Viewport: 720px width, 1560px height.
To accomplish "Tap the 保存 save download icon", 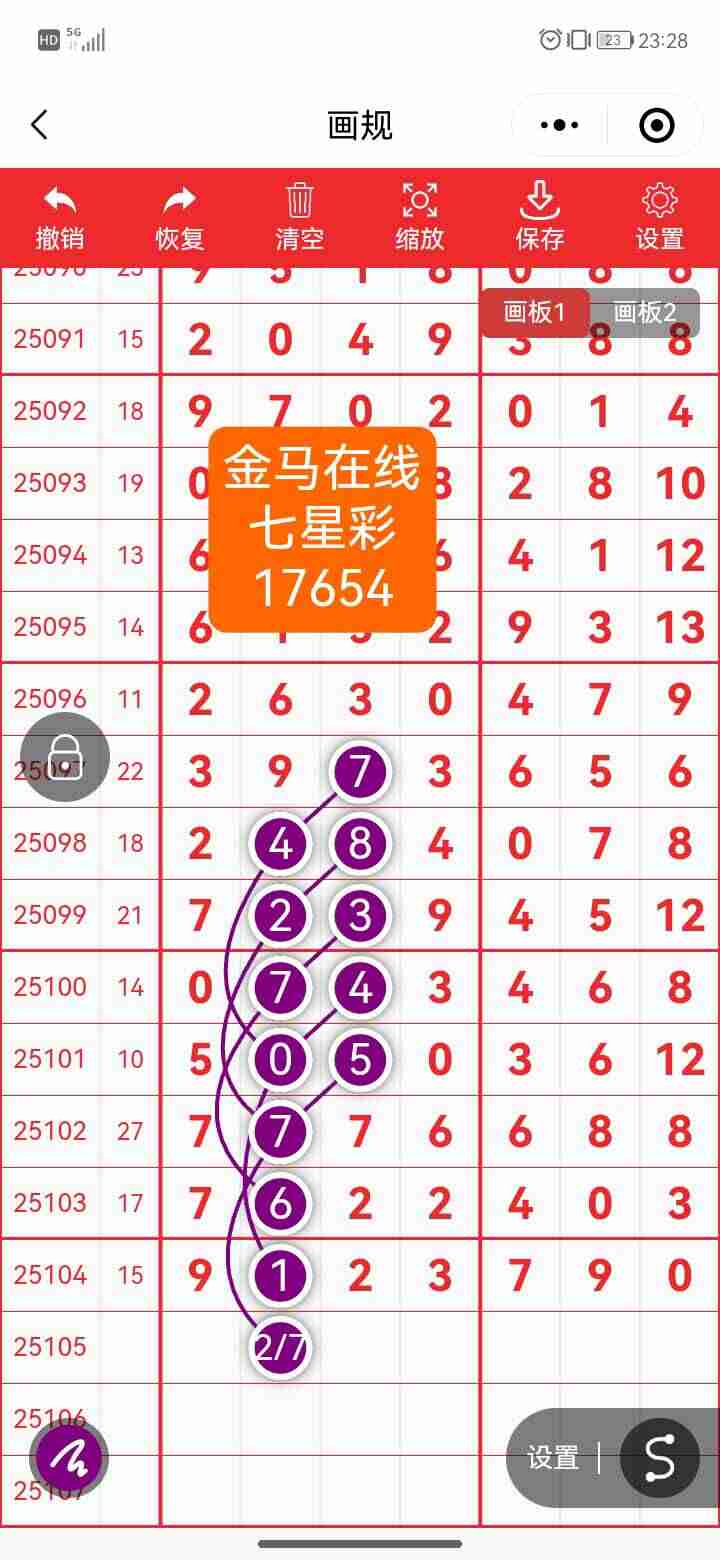I will click(x=539, y=200).
